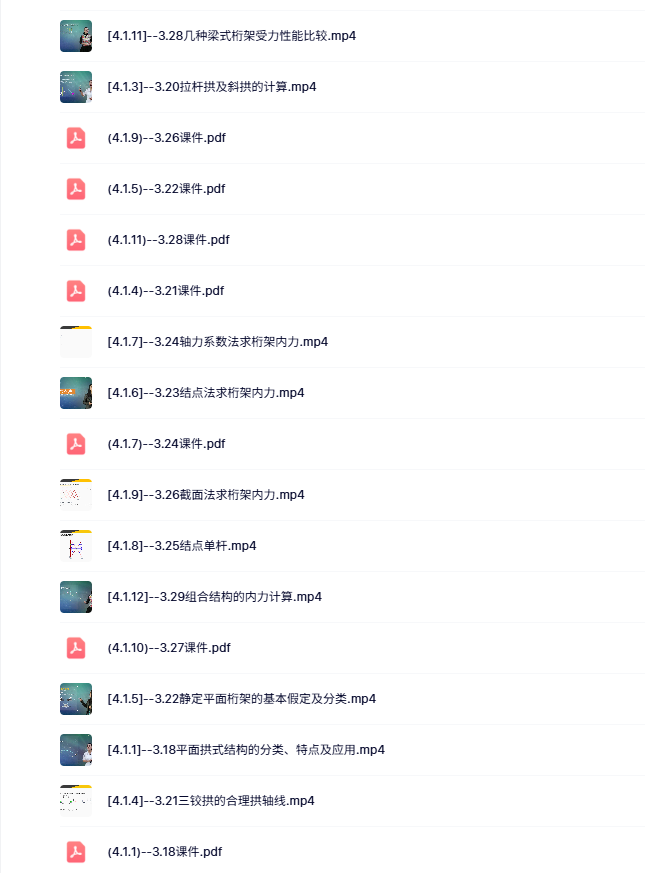The image size is (645, 873).
Task: Open video 3.23结点法求桁架内力.mp4
Action: click(x=205, y=393)
